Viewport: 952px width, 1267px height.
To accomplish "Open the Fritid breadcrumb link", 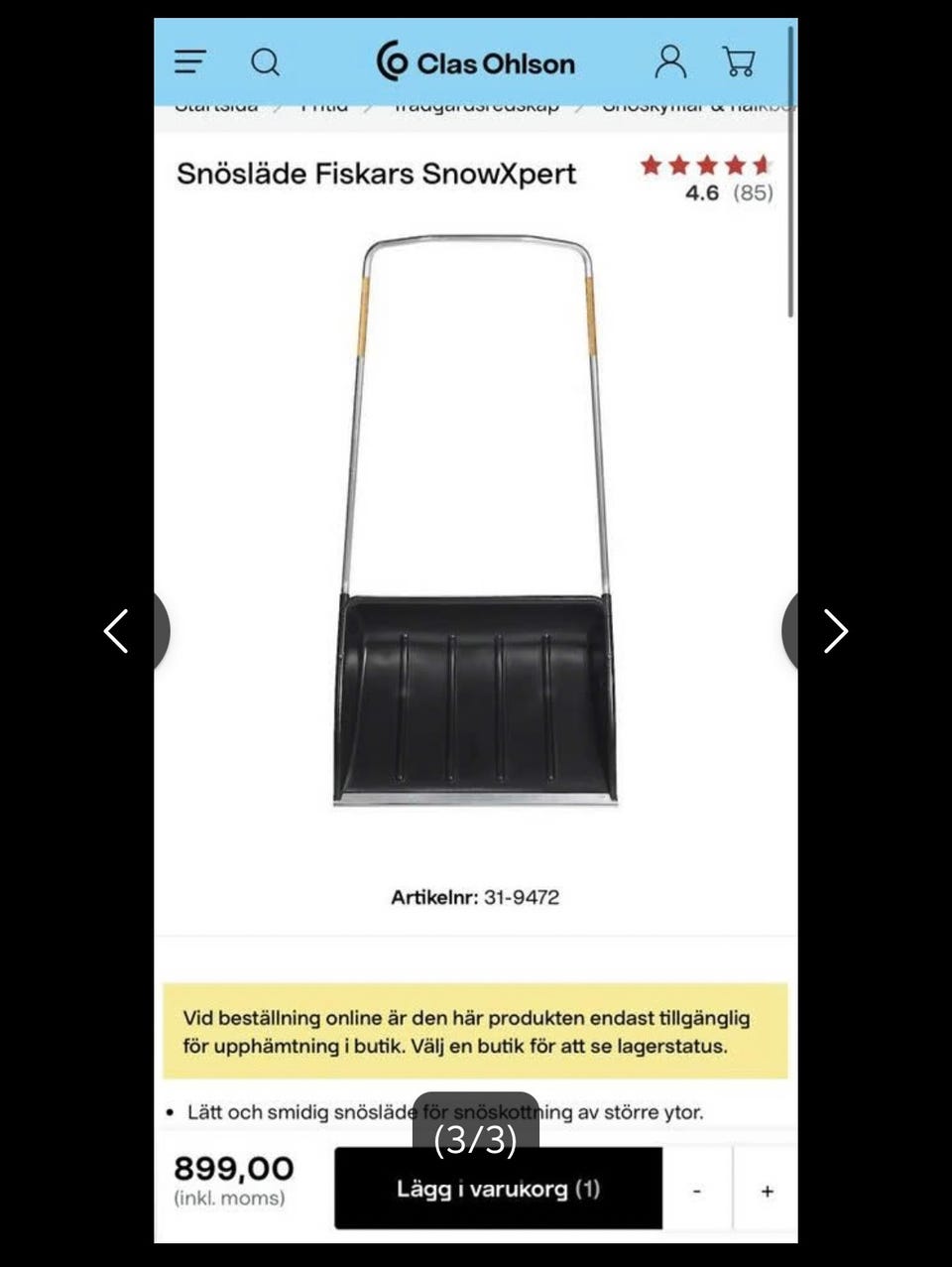I will click(x=321, y=103).
